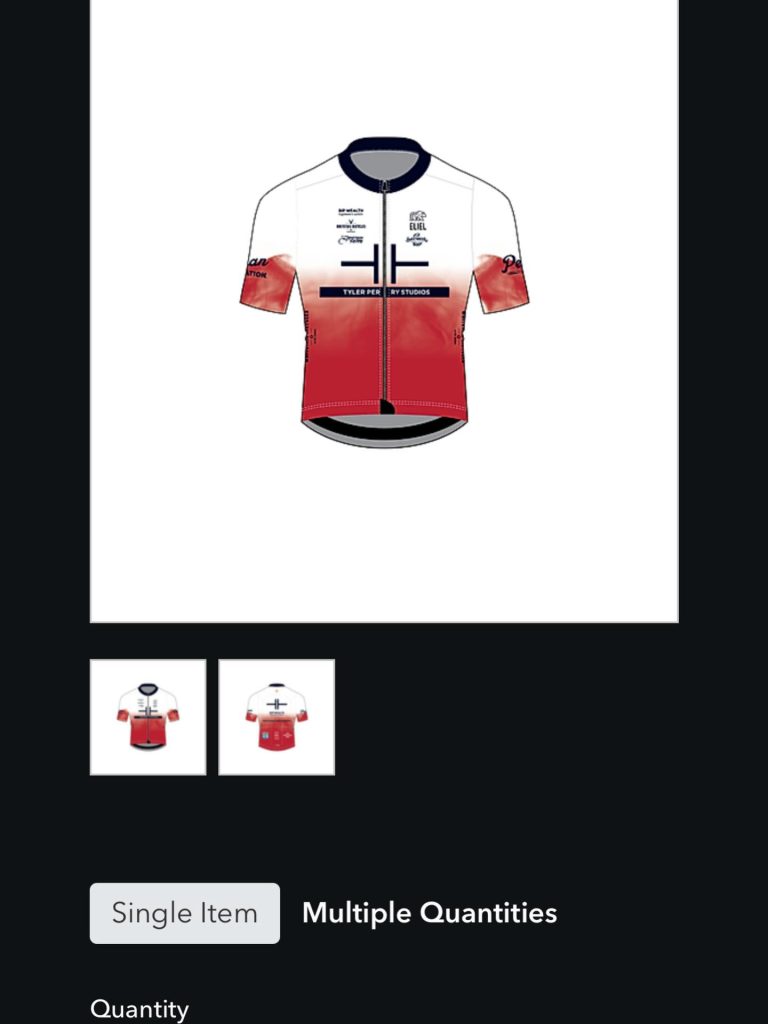Switch to Multiple Quantities
This screenshot has width=768, height=1024.
[429, 913]
